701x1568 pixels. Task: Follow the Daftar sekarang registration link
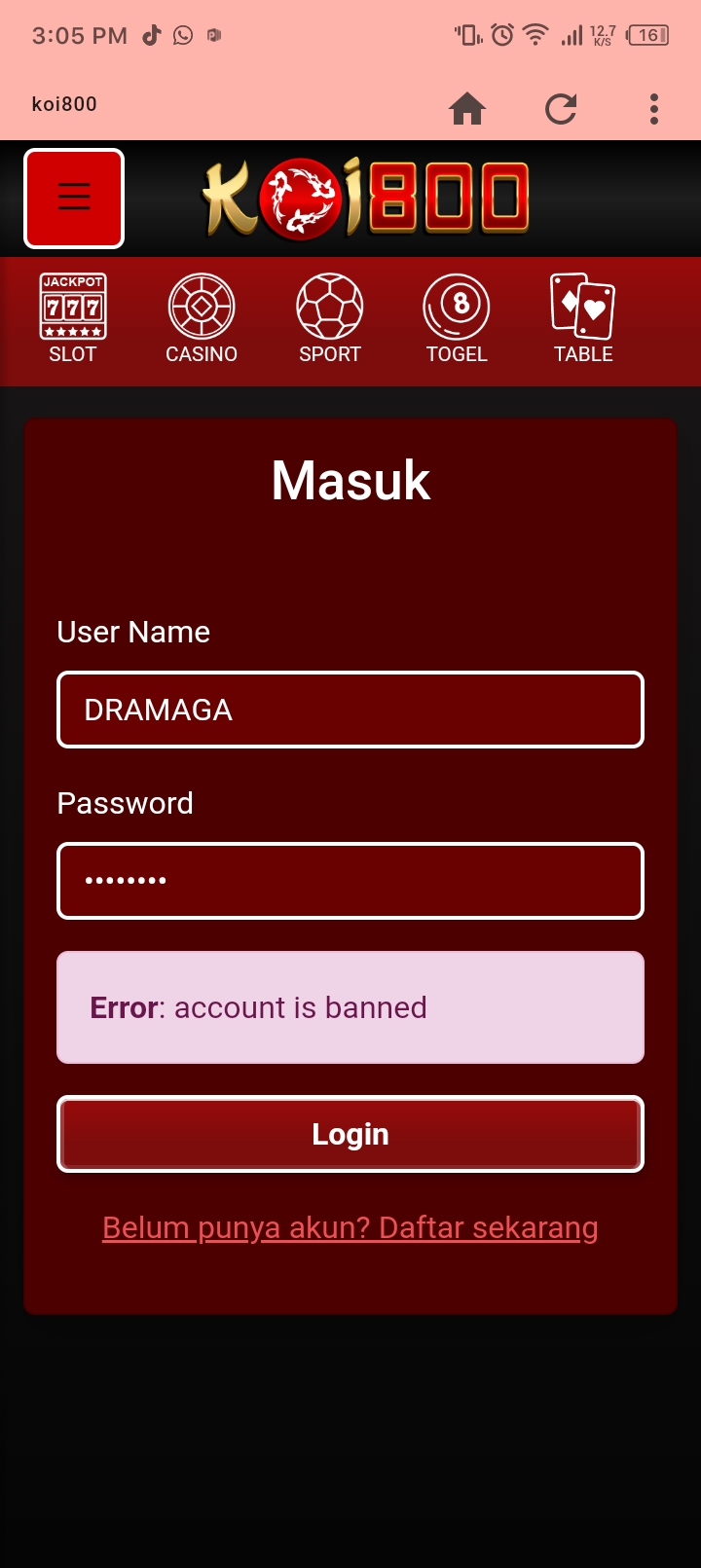350,1228
